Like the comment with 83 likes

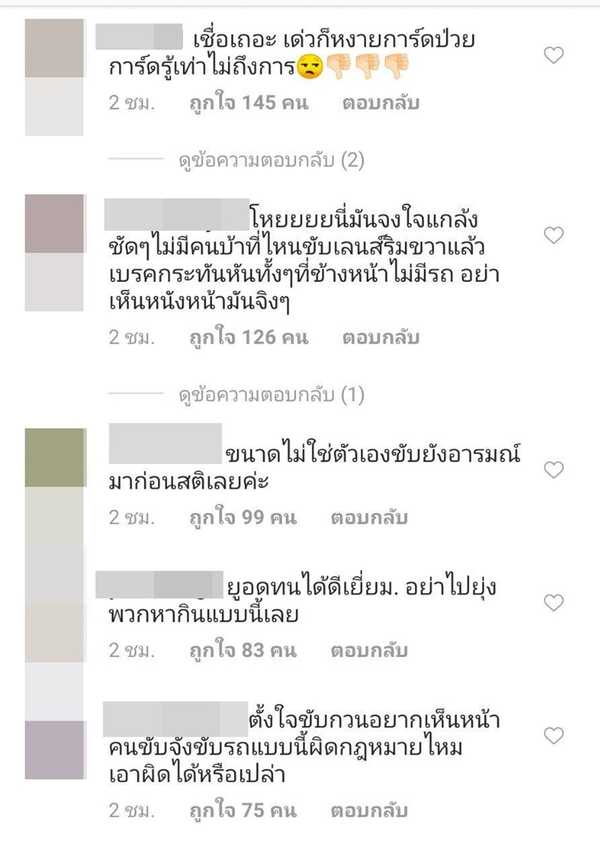(x=553, y=602)
